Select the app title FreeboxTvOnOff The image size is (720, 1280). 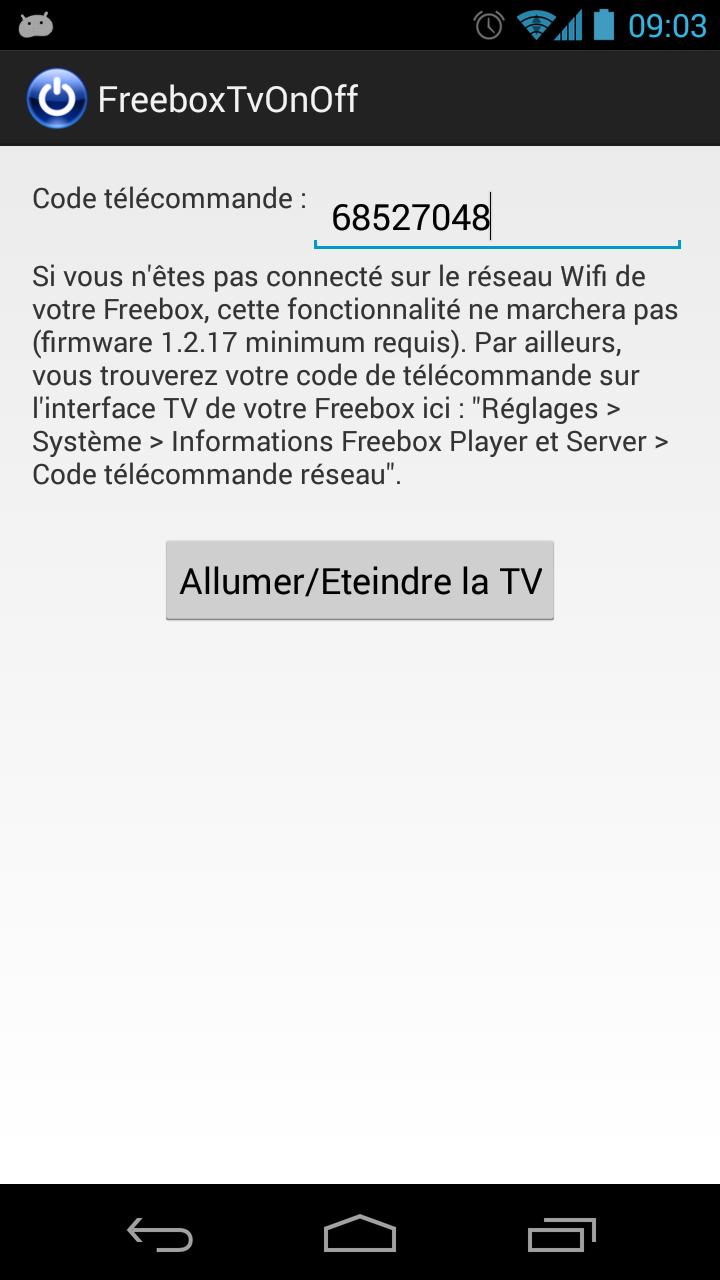tap(228, 98)
